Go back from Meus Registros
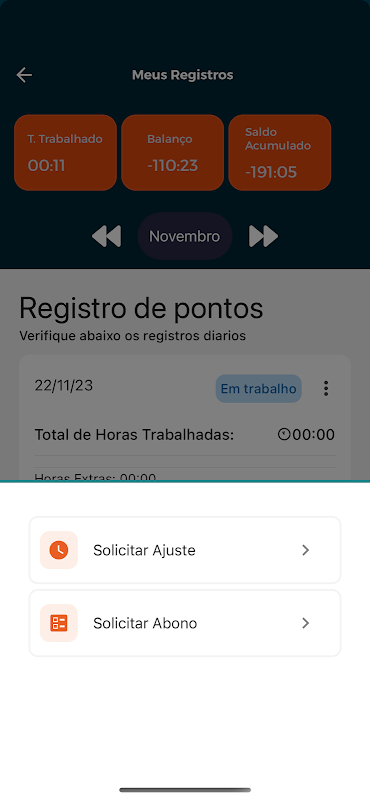This screenshot has width=370, height=800. (x=24, y=75)
